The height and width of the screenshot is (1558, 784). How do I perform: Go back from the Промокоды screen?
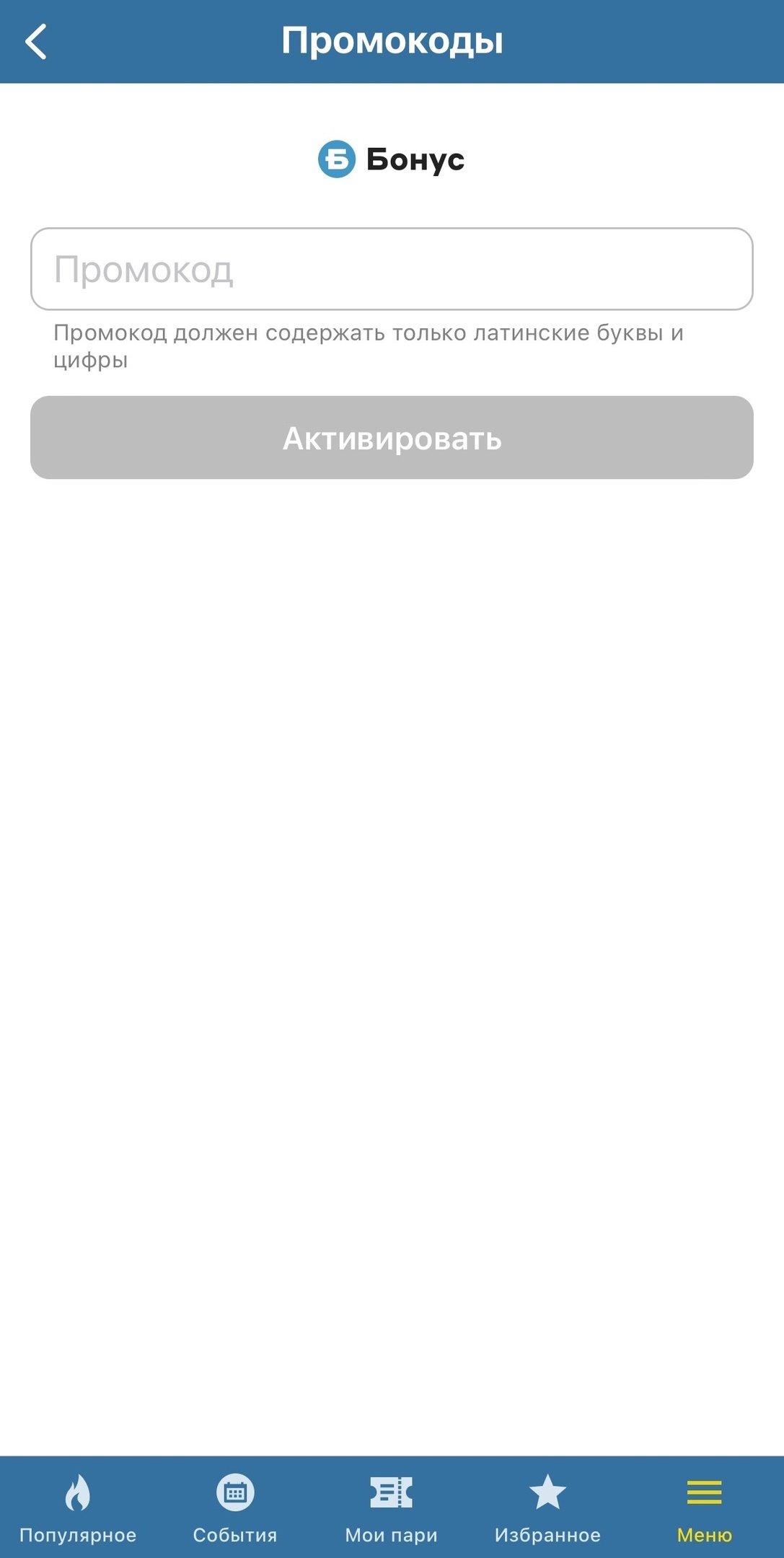click(x=36, y=41)
